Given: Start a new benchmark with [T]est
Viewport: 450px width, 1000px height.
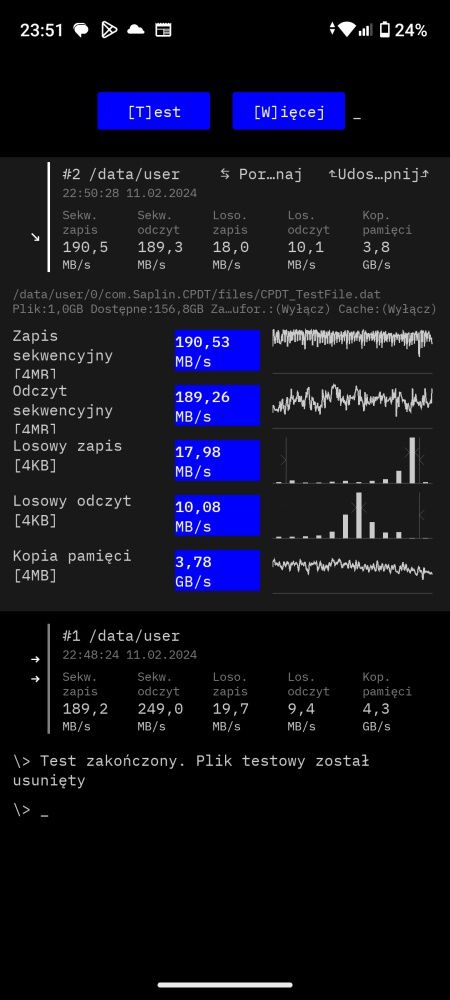Looking at the screenshot, I should click(154, 111).
